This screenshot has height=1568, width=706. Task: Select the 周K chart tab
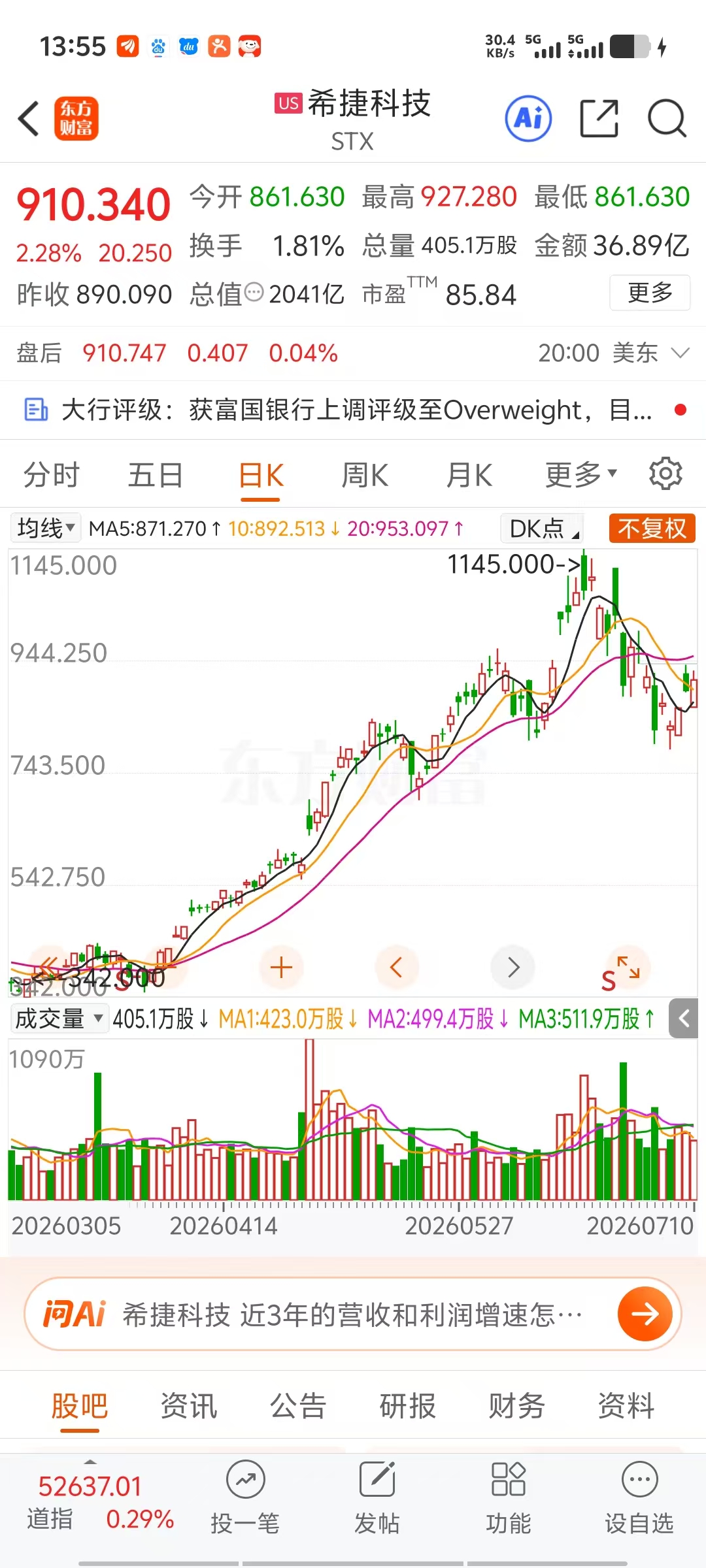[365, 474]
